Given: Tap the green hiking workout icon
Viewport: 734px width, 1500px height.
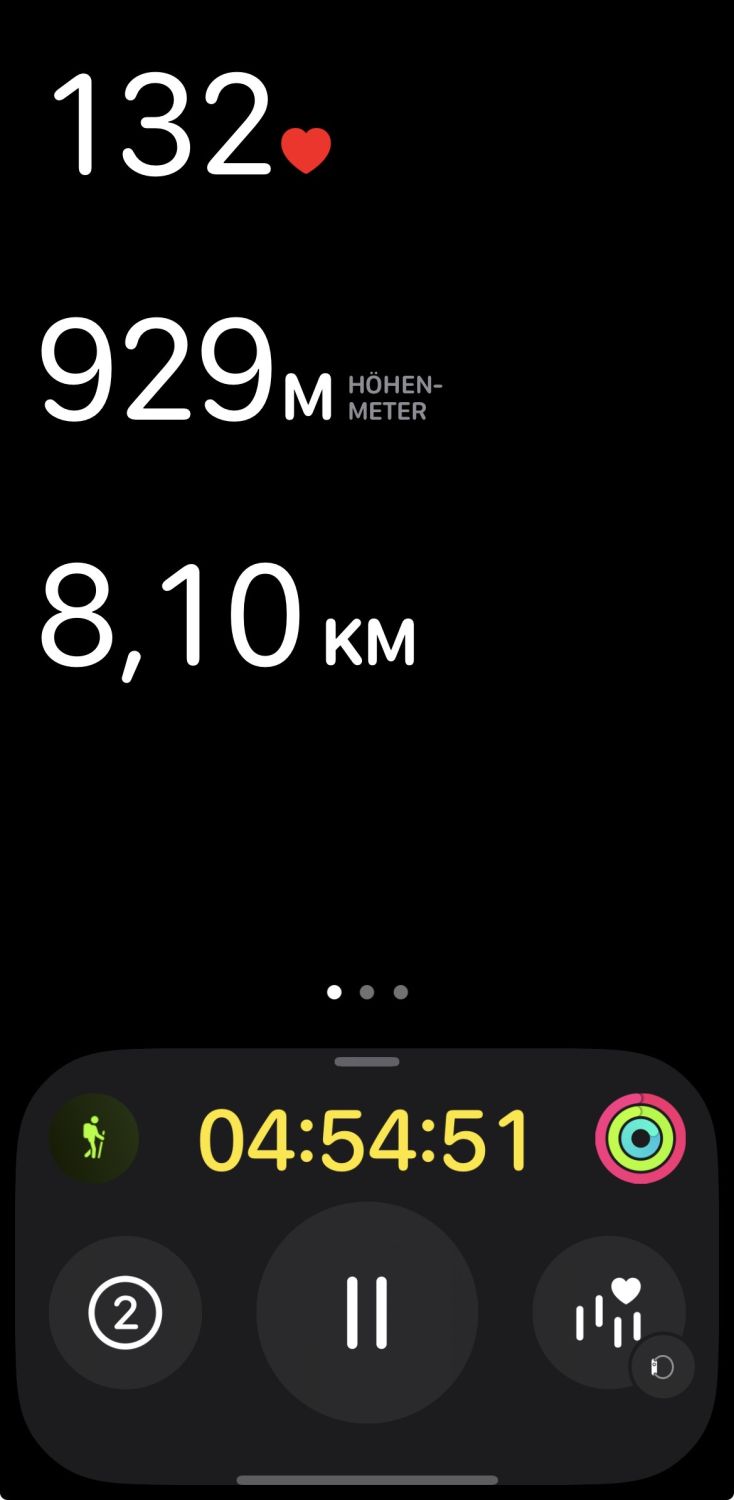Looking at the screenshot, I should 94,1139.
